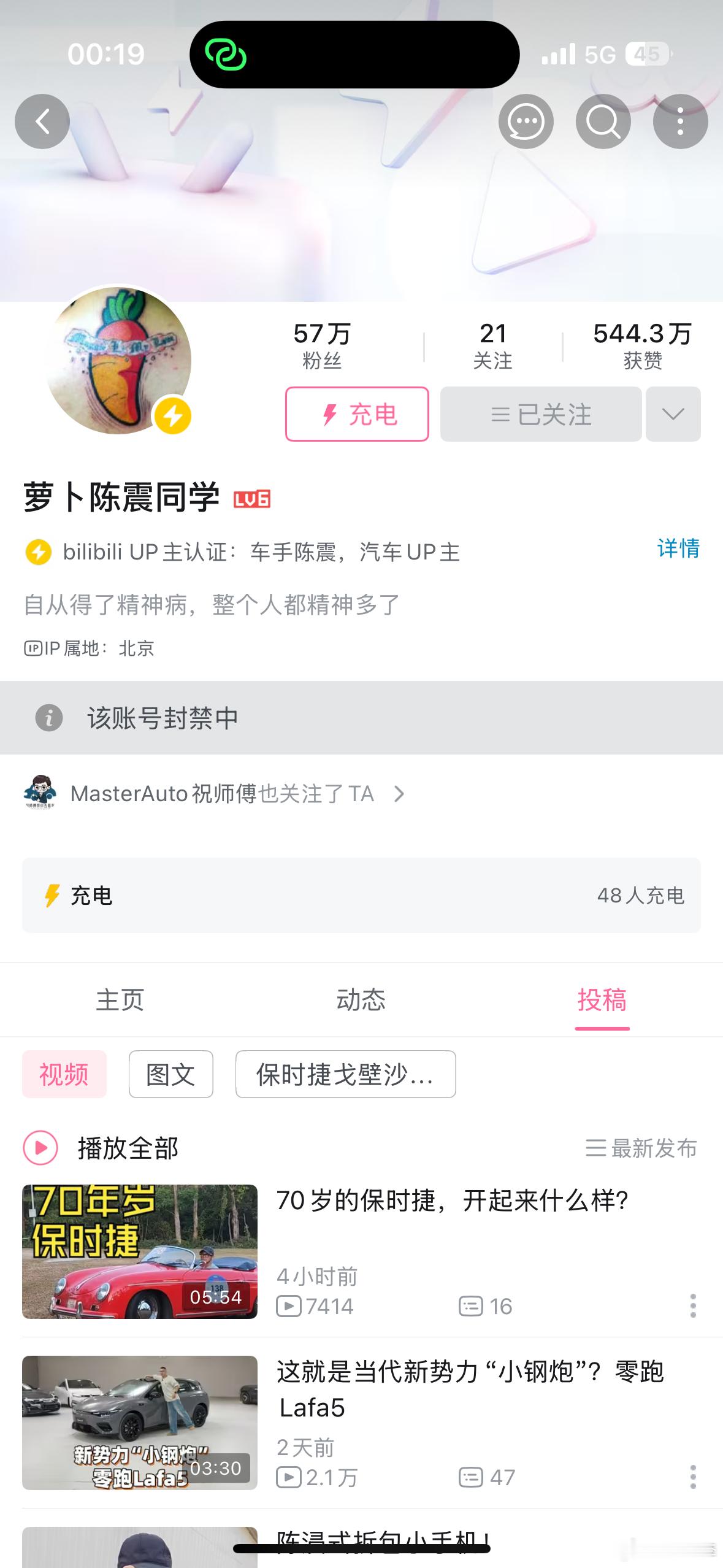Open the three-dot more menu top right
Viewport: 723px width, 1568px height.
click(x=681, y=121)
